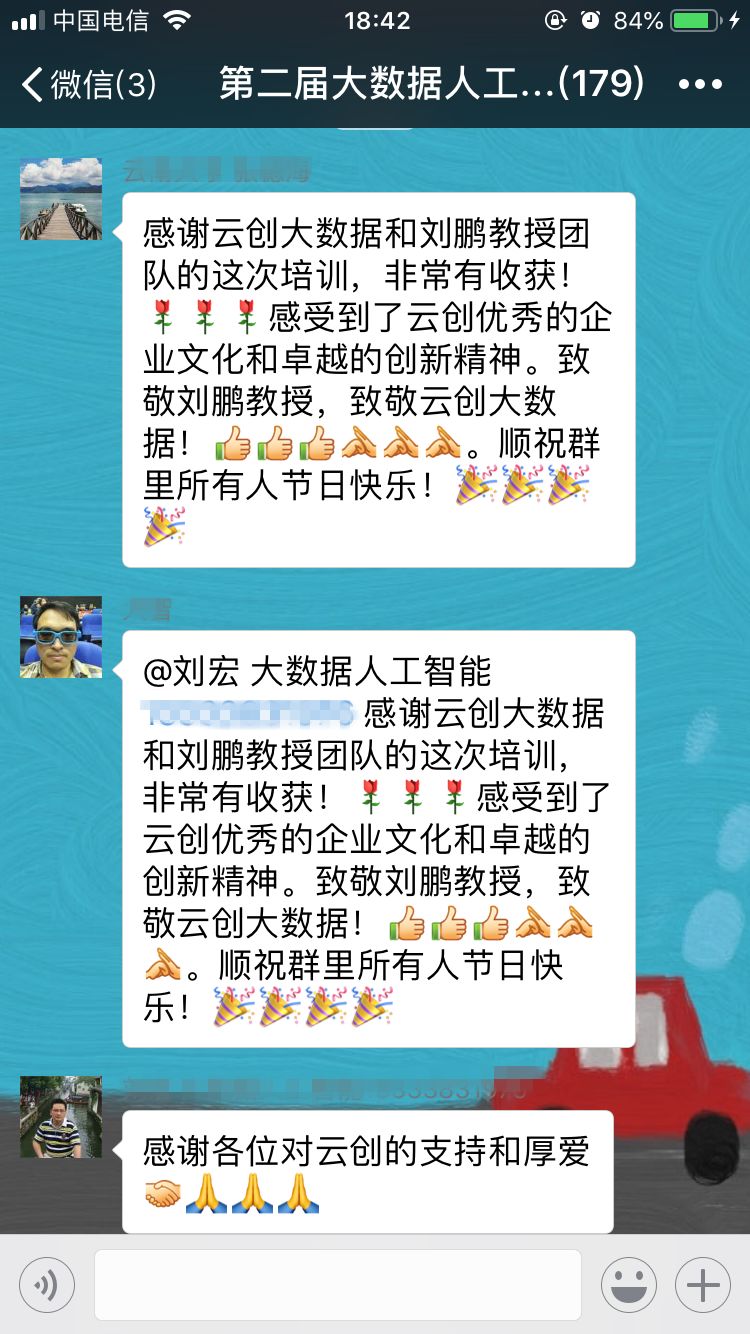Open the plus attachment menu
The height and width of the screenshot is (1334, 750).
coord(703,1284)
